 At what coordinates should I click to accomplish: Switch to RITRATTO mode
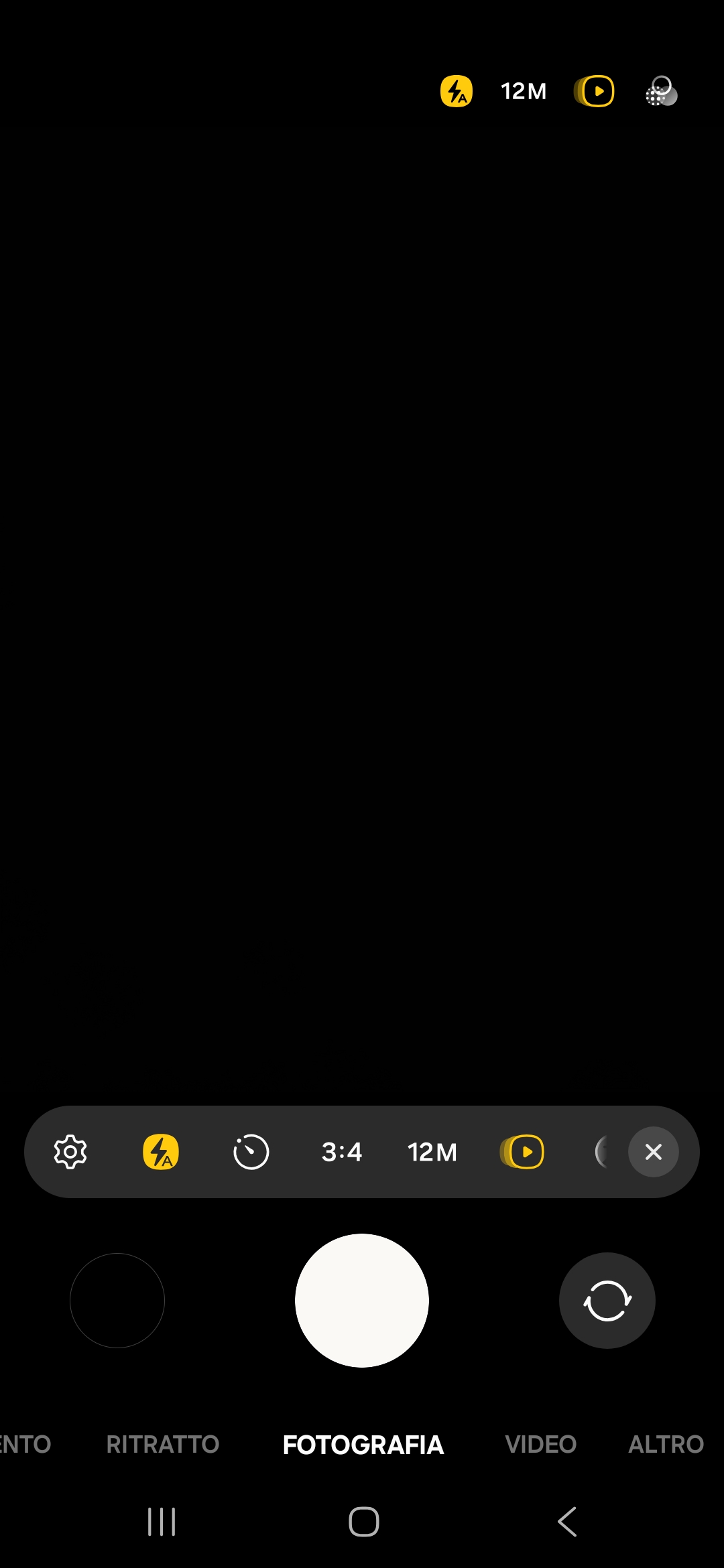click(x=163, y=1444)
